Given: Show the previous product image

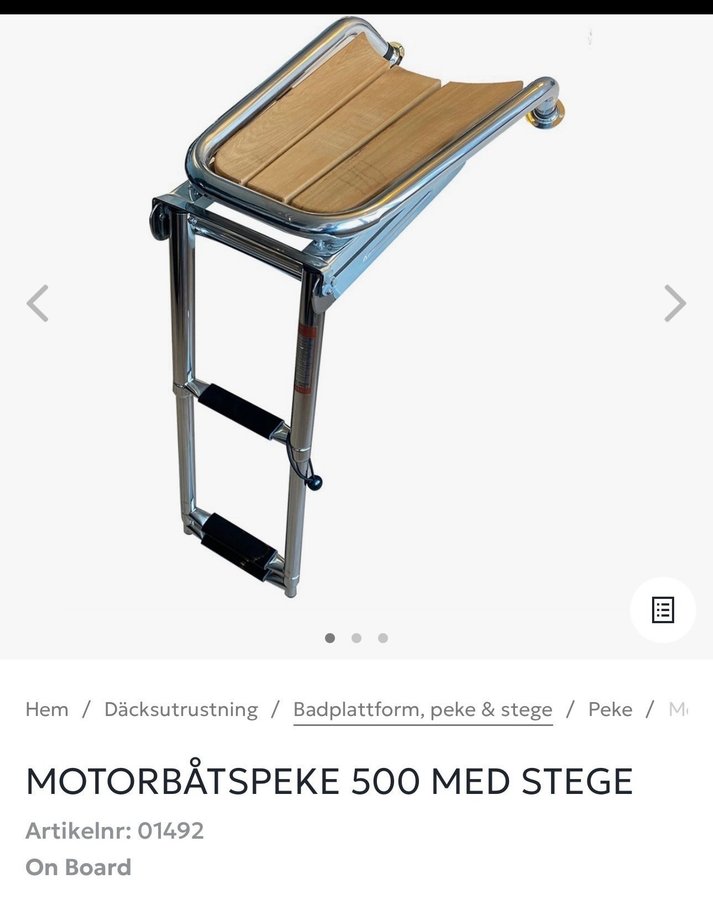Looking at the screenshot, I should coord(37,303).
